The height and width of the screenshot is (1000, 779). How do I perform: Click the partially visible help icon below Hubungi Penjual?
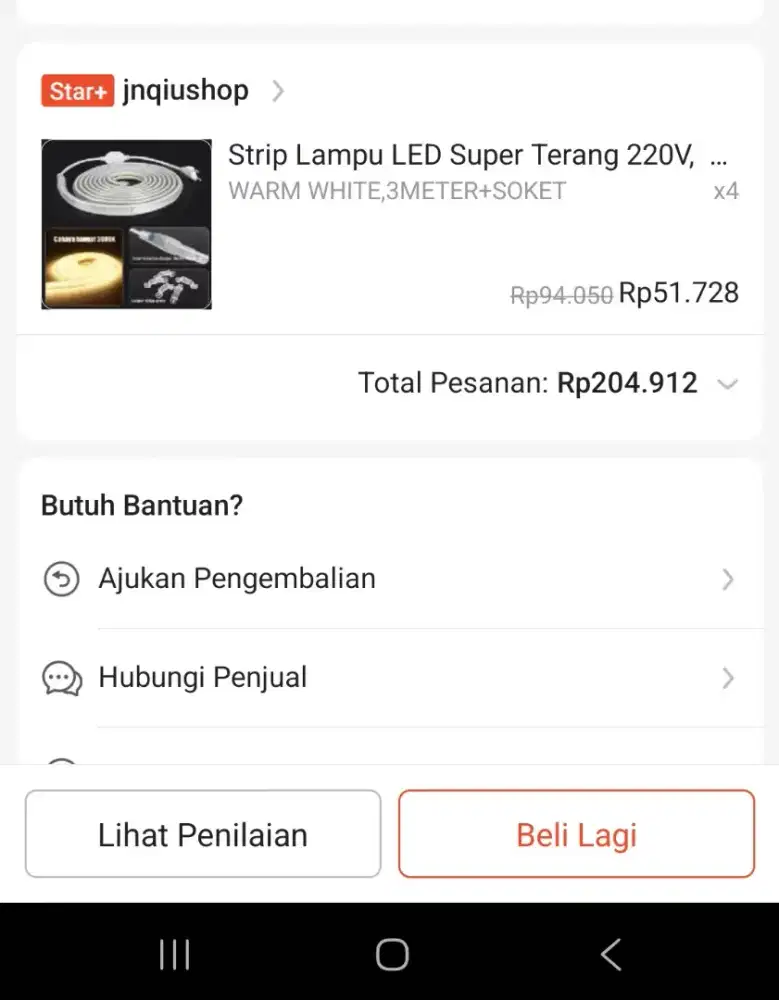[61, 764]
